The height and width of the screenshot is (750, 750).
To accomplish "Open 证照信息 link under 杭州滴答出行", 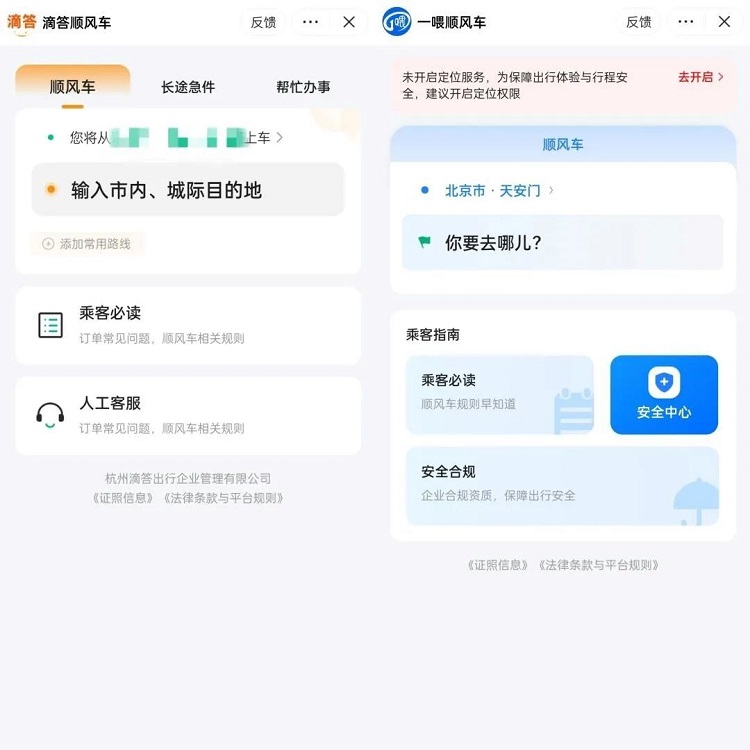I will point(124,498).
